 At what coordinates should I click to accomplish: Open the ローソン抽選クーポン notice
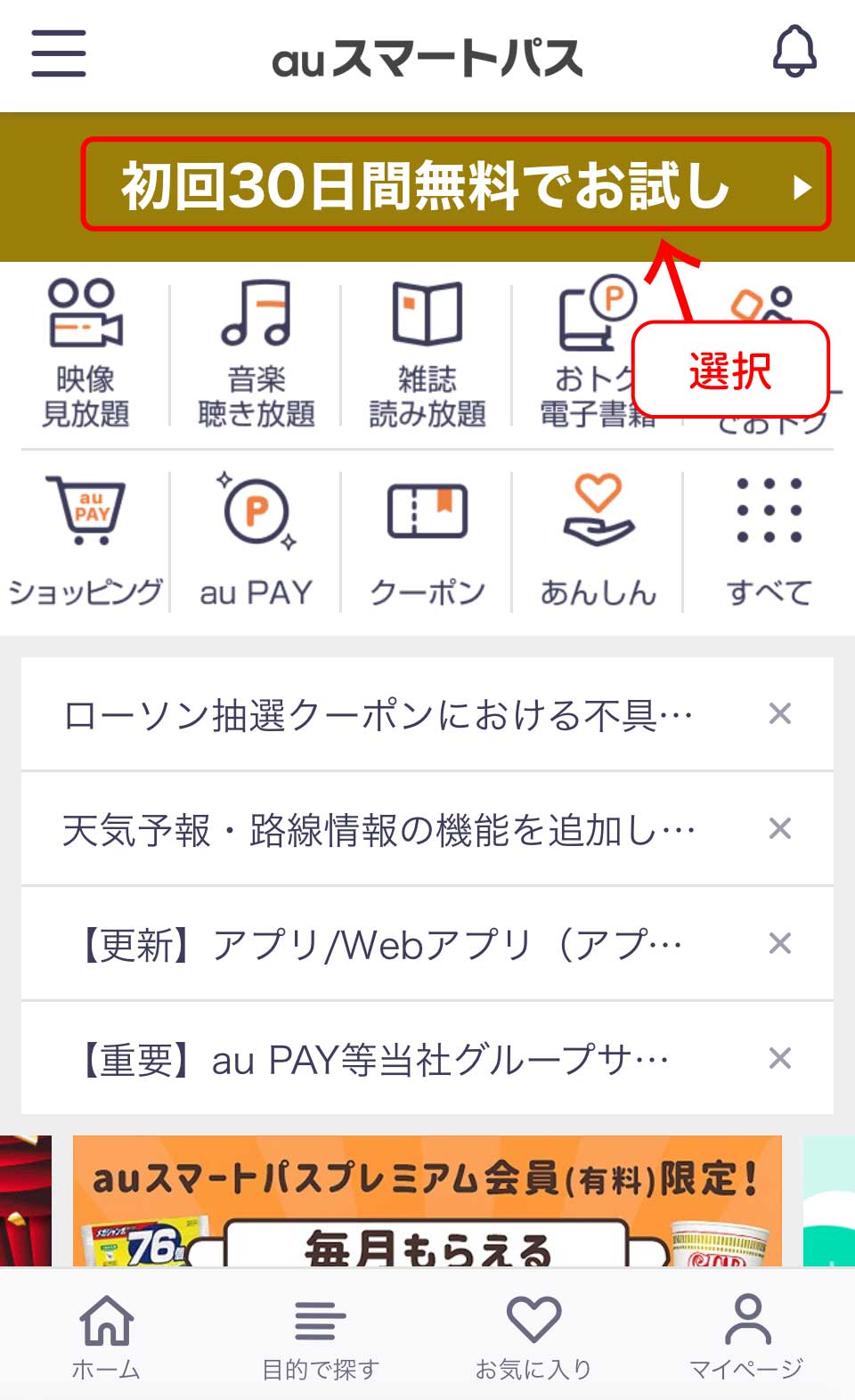379,714
